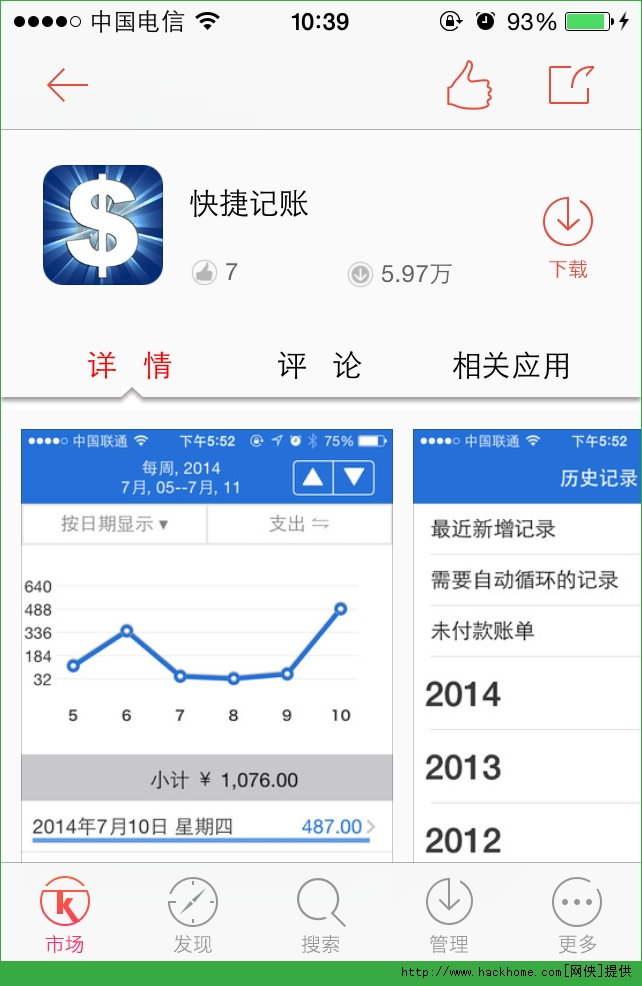Screen dimensions: 642x986
Task: Enlarge the screenshot with the weekly expense chart
Action: 207,640
